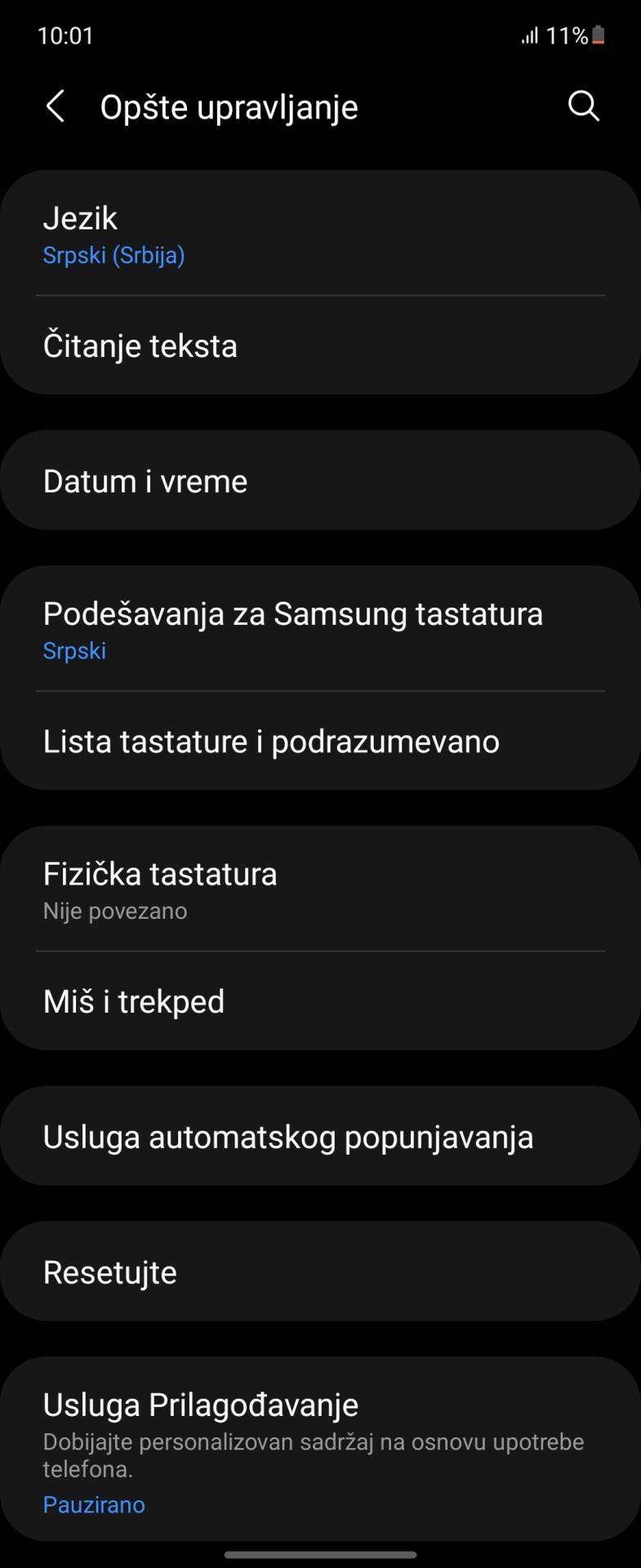Tap the search icon in the top bar
Image resolution: width=641 pixels, height=1568 pixels.
click(582, 105)
